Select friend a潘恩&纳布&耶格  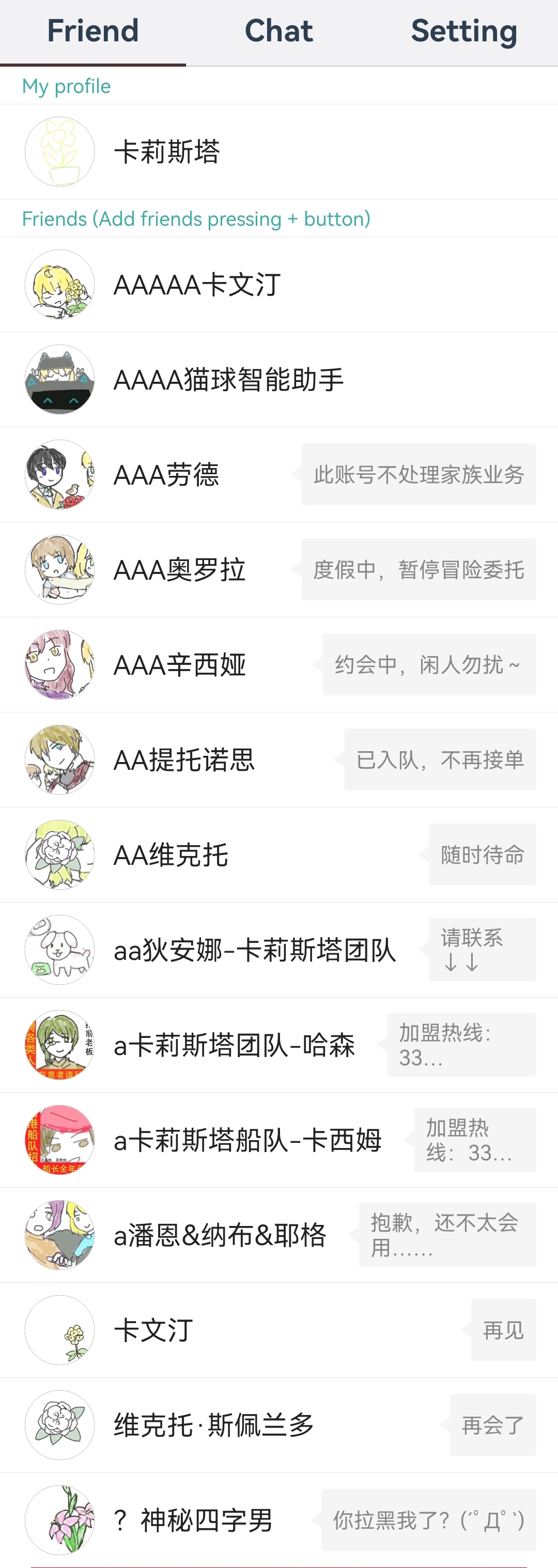(220, 1235)
